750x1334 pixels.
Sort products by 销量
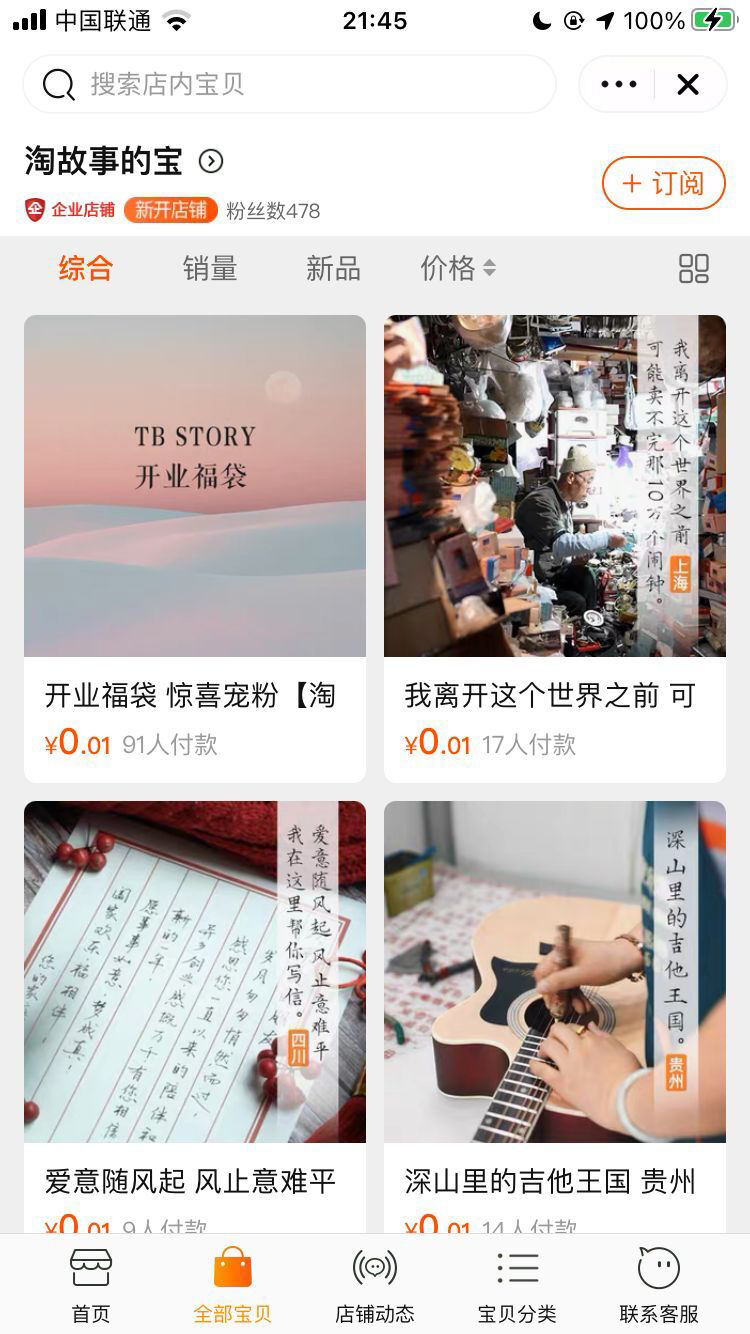pos(210,268)
